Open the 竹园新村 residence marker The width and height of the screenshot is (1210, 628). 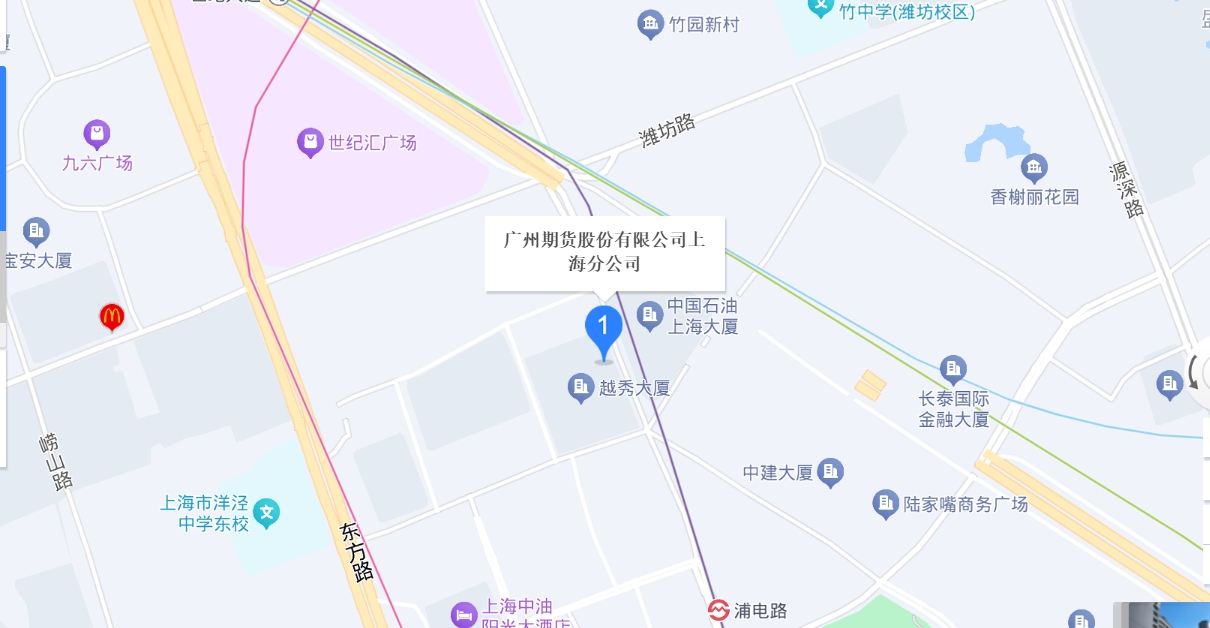pos(651,24)
